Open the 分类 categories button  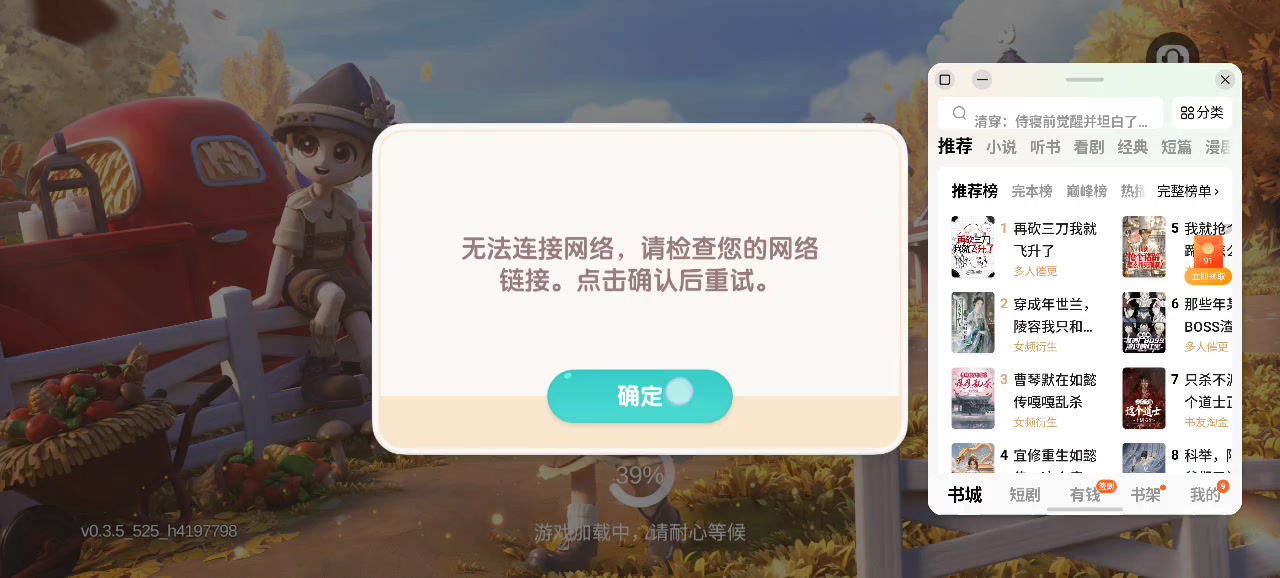pos(1201,113)
